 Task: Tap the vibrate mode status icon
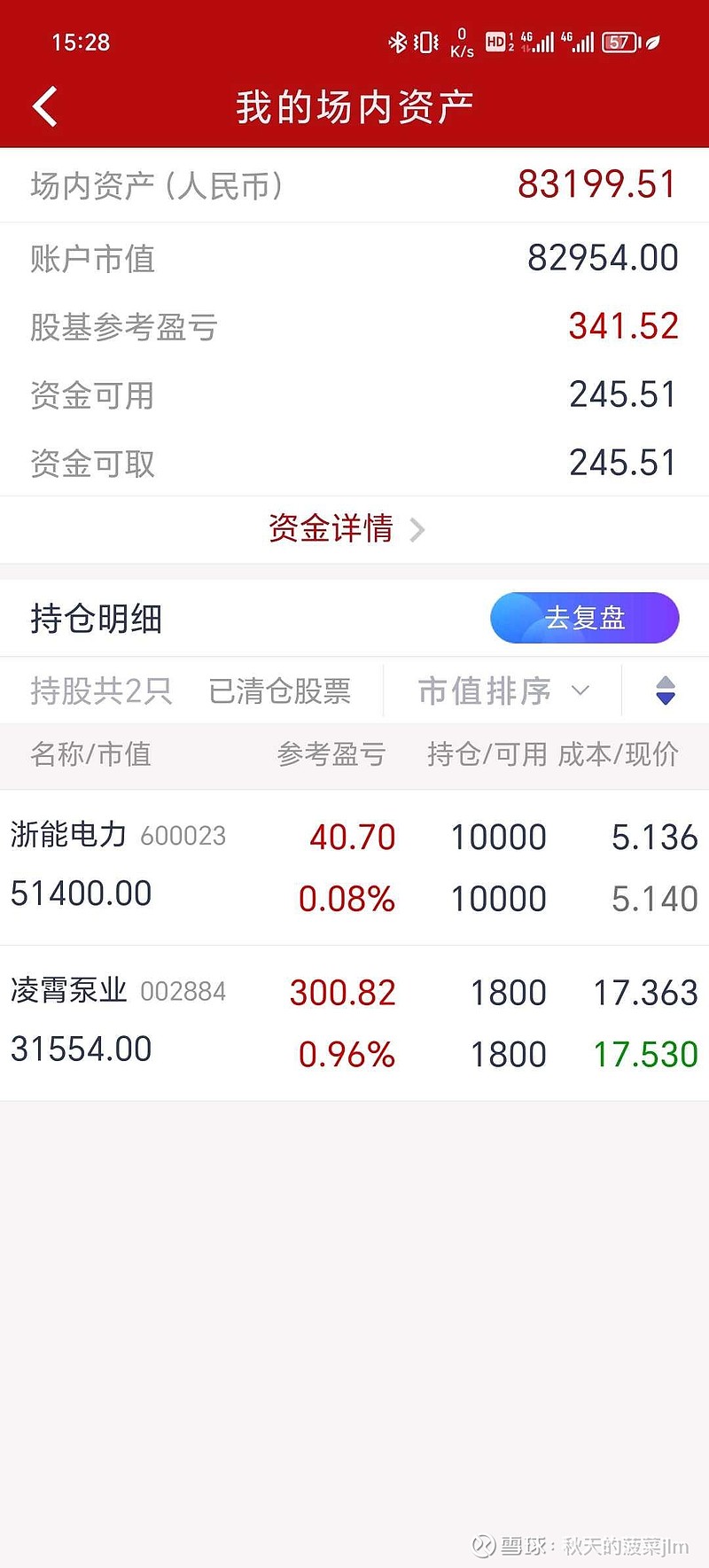(427, 42)
